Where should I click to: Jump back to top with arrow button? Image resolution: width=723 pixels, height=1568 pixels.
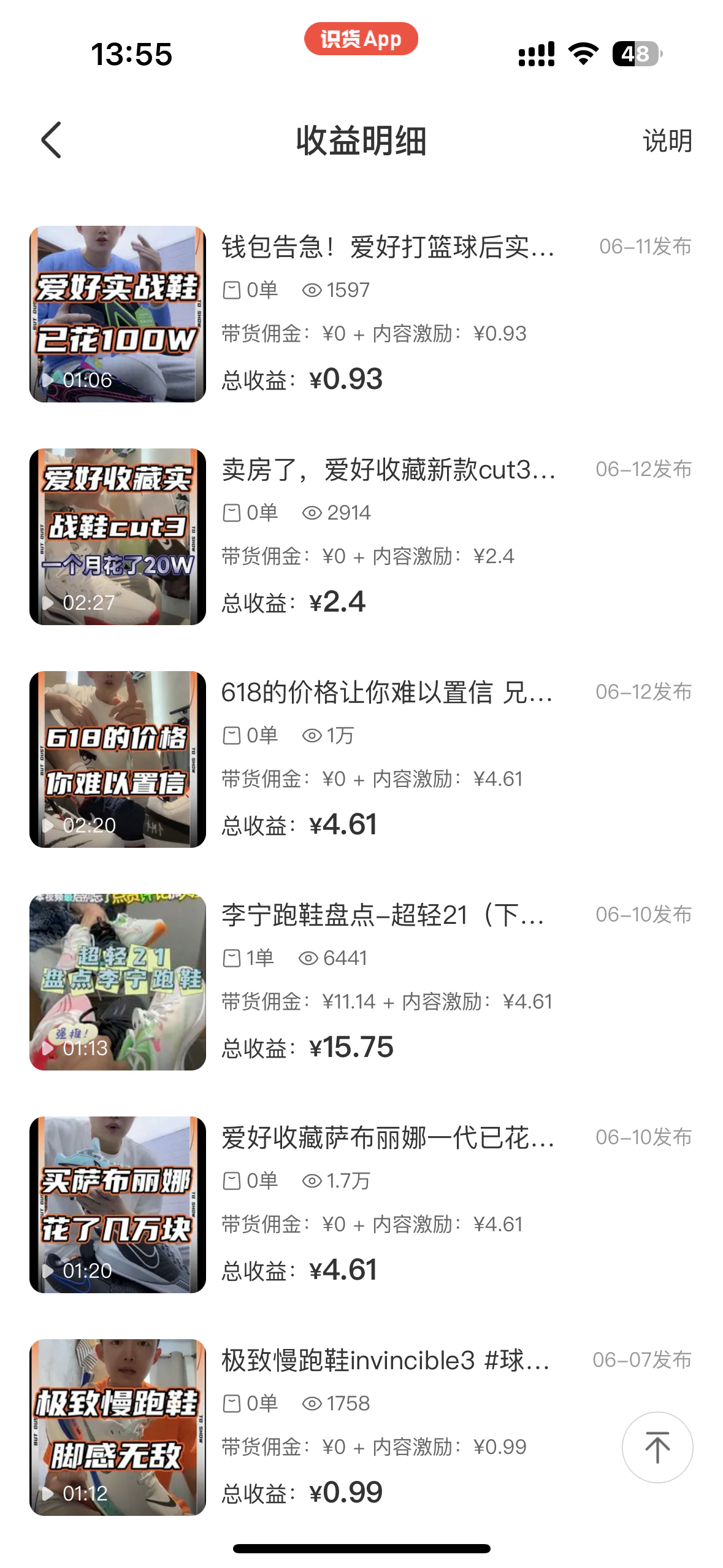pyautogui.click(x=657, y=1447)
